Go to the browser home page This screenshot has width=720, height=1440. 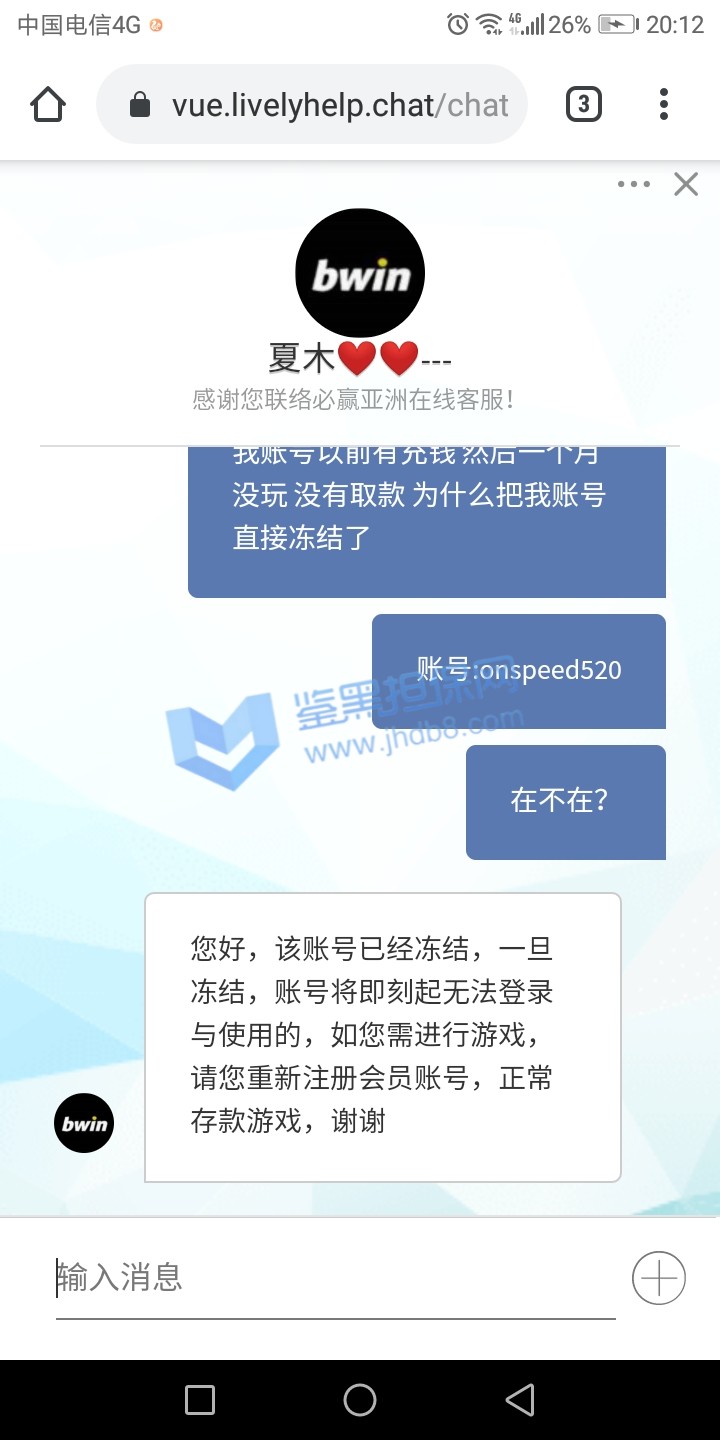pyautogui.click(x=48, y=105)
